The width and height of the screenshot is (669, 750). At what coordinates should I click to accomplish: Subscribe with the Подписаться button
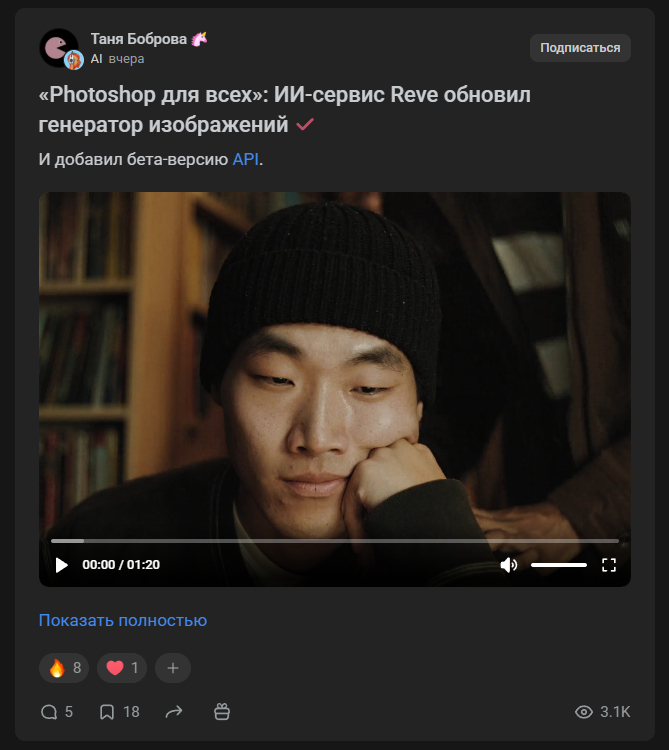tap(580, 47)
